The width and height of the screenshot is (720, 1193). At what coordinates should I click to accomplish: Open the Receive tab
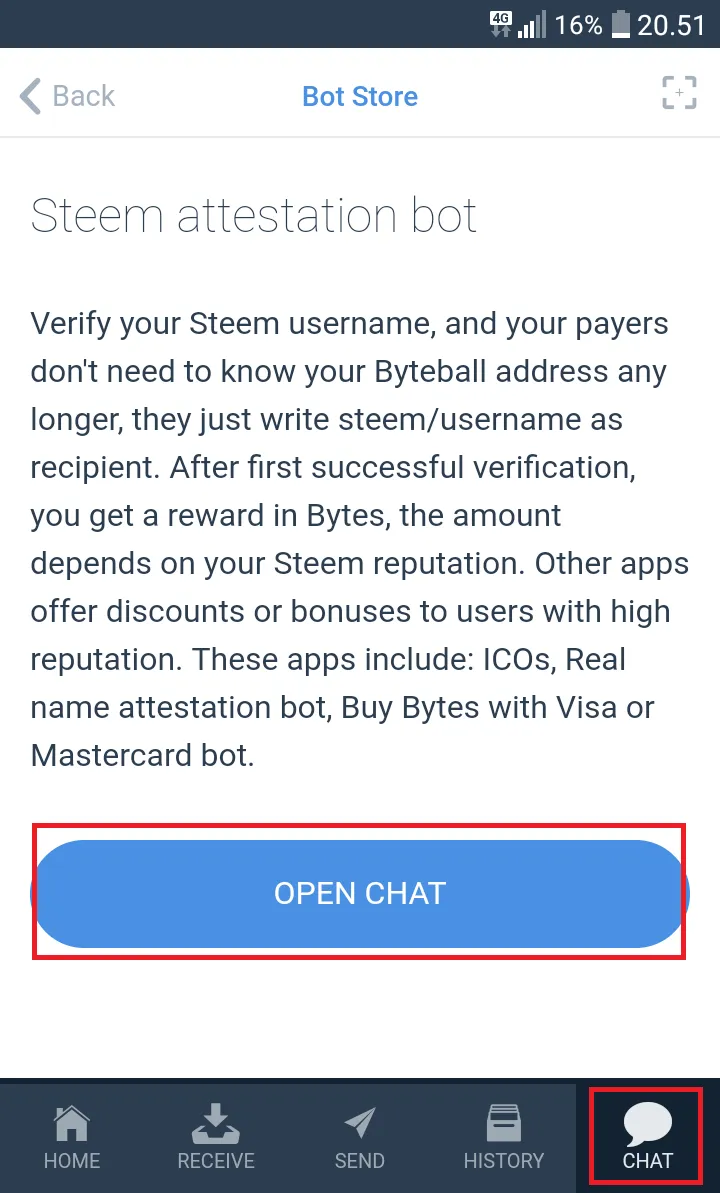coord(216,1137)
